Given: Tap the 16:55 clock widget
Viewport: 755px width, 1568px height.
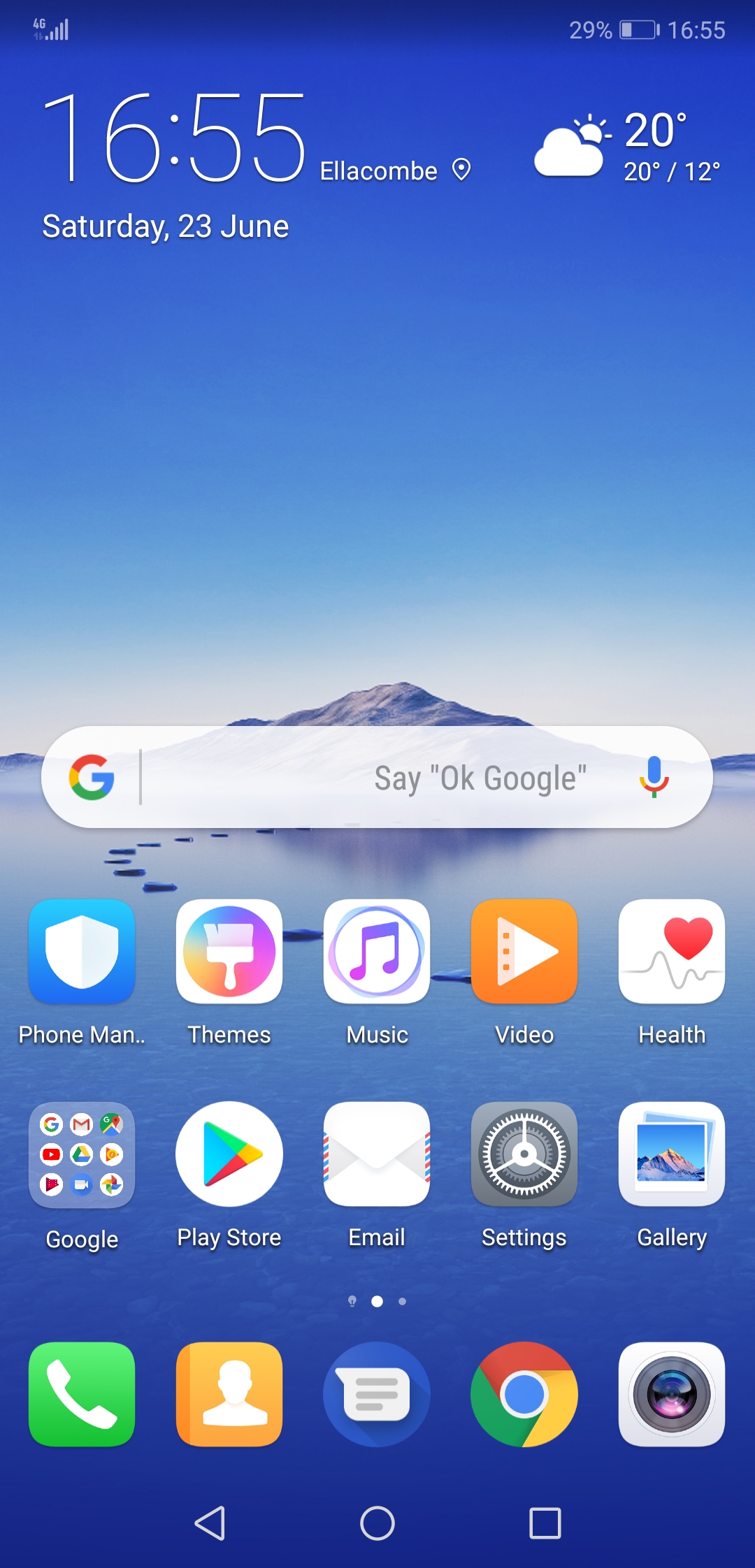Looking at the screenshot, I should pyautogui.click(x=173, y=137).
